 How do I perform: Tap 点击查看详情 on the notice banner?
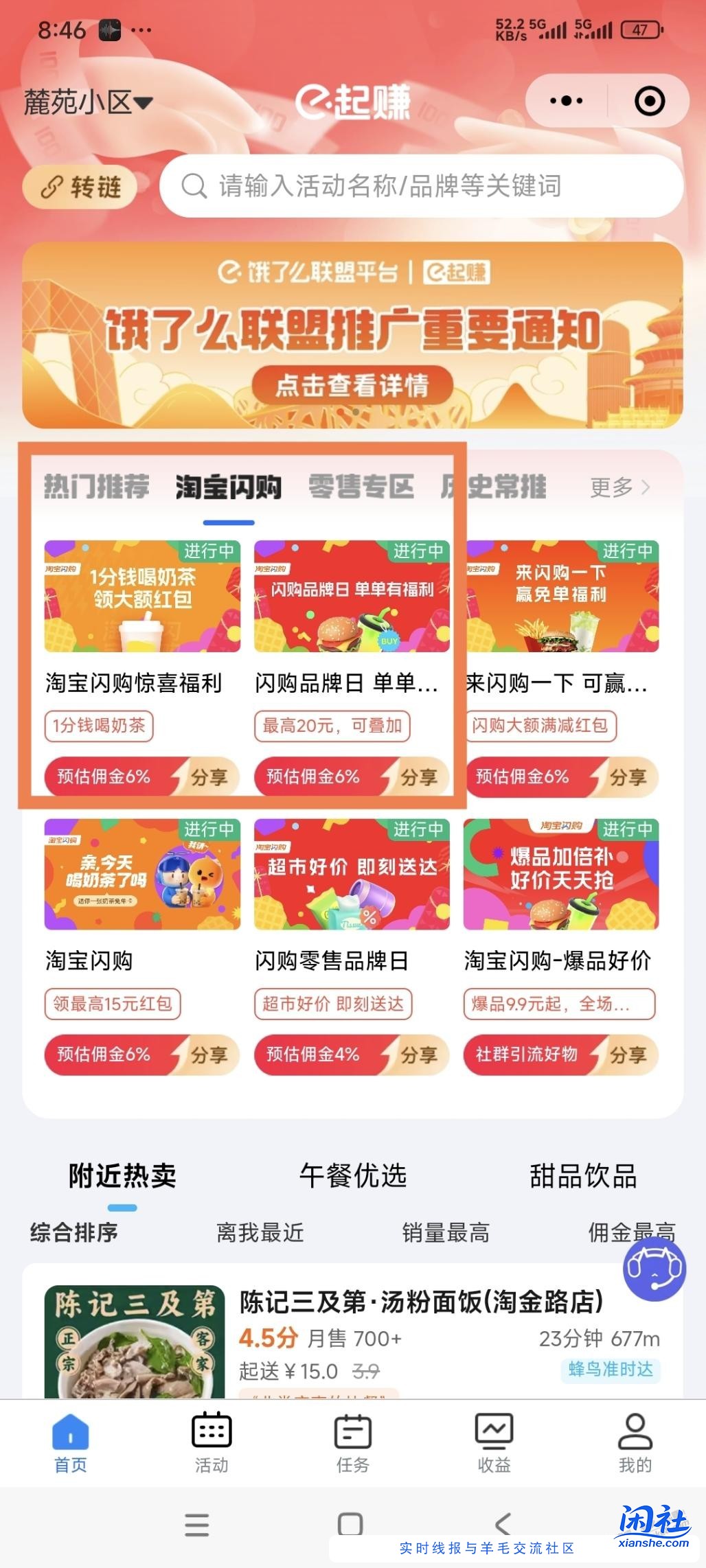(x=353, y=384)
